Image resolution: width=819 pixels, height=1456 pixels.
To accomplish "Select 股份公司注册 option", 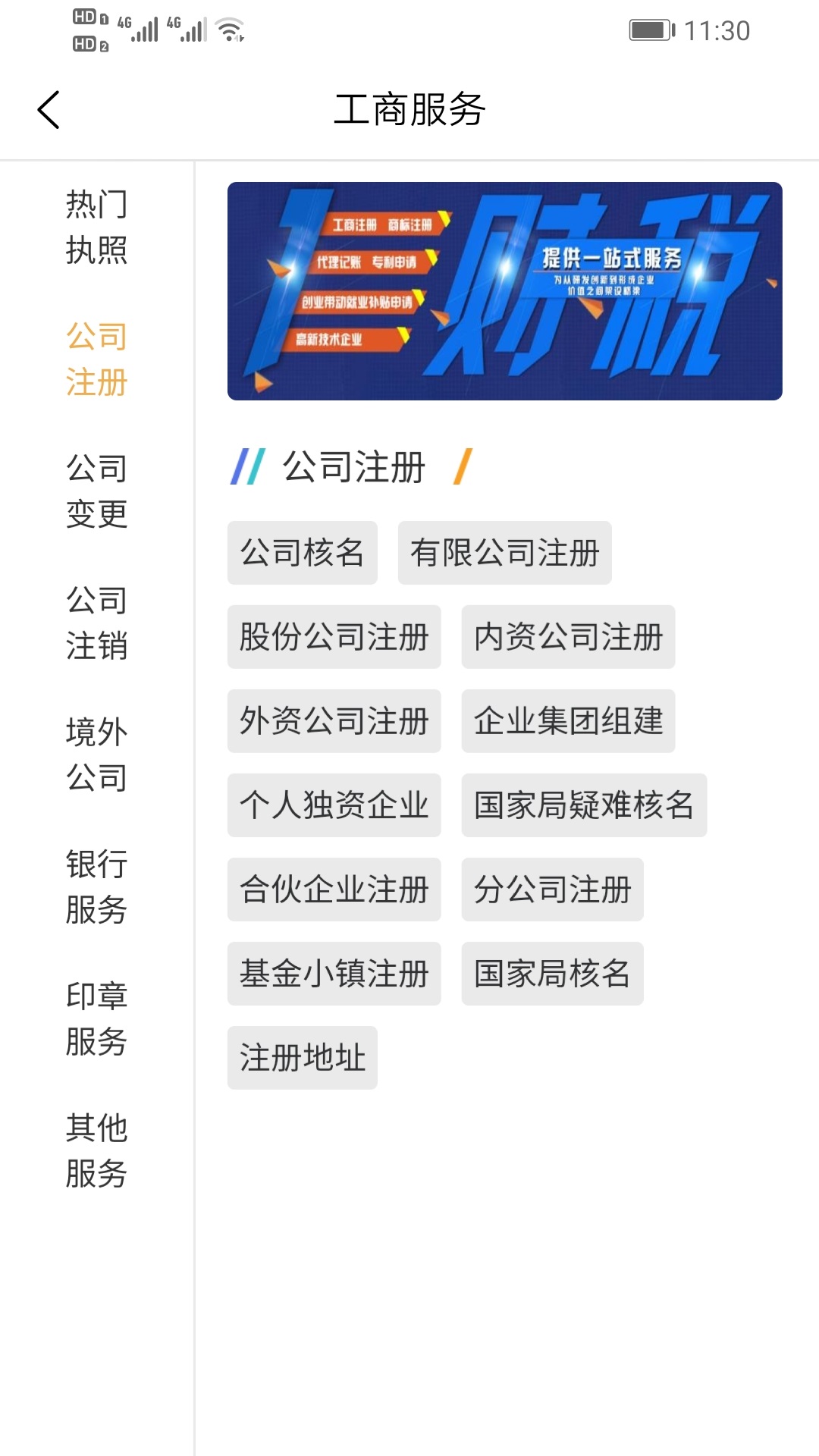I will pos(334,637).
